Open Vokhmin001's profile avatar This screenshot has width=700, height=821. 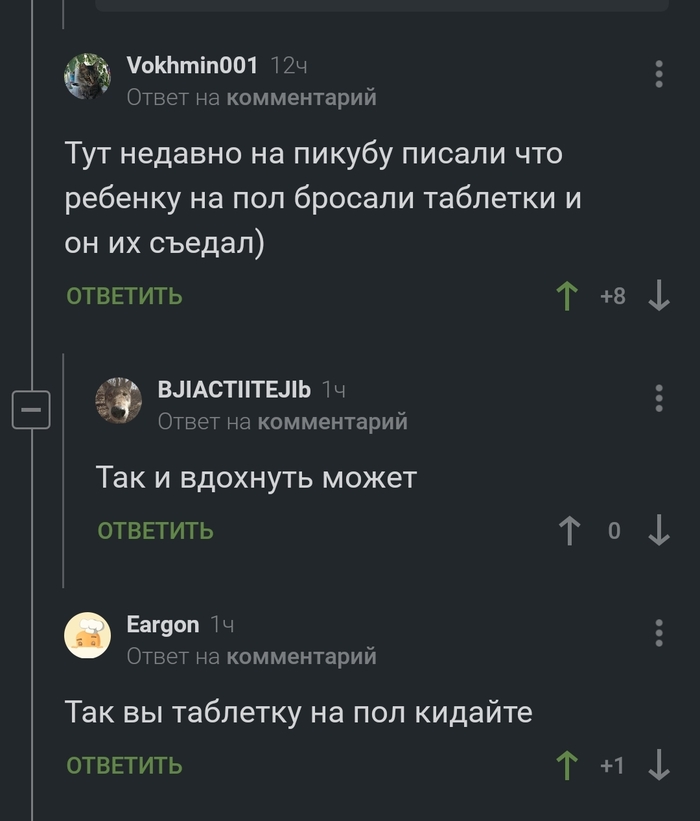pyautogui.click(x=88, y=76)
